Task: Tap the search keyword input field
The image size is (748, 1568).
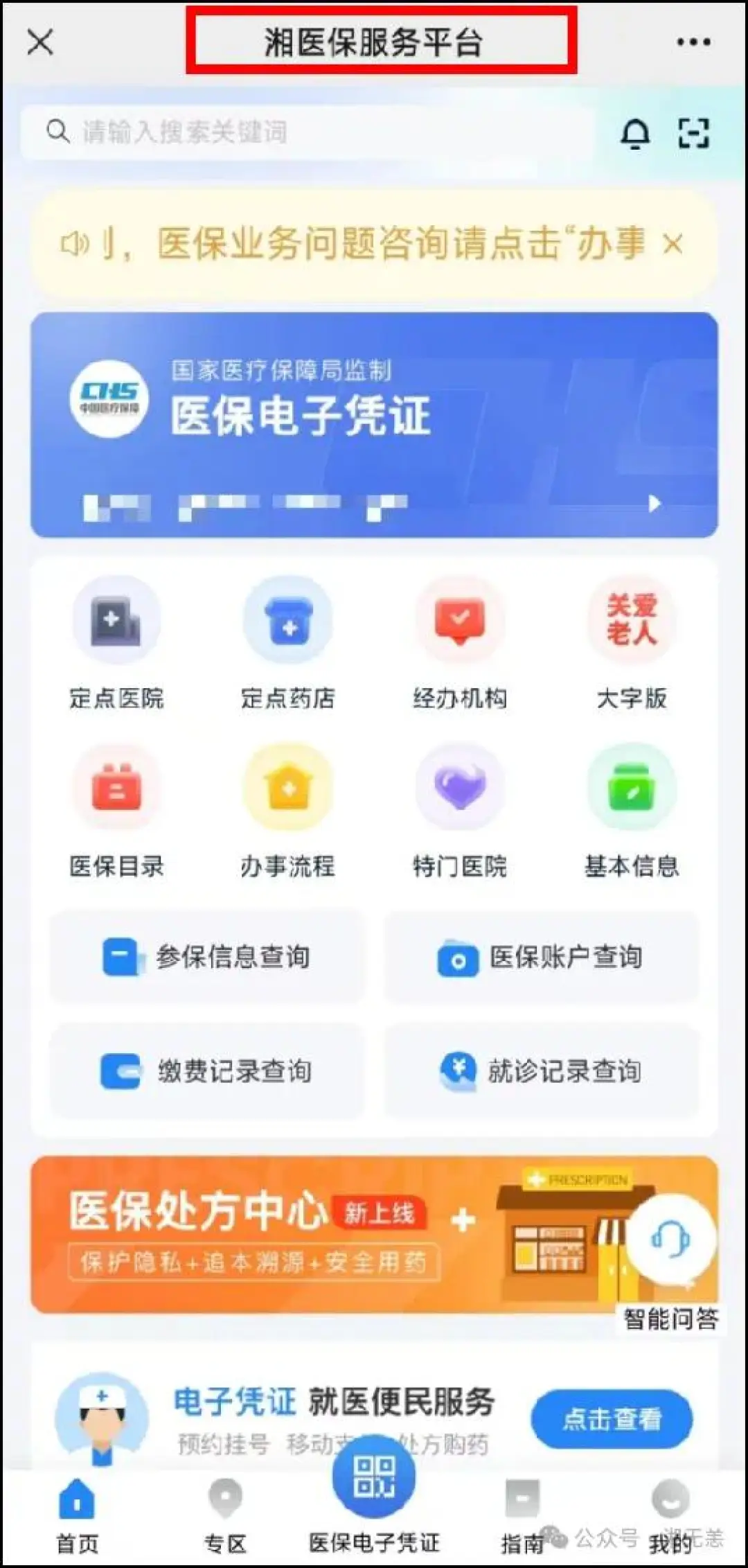Action: tap(308, 132)
